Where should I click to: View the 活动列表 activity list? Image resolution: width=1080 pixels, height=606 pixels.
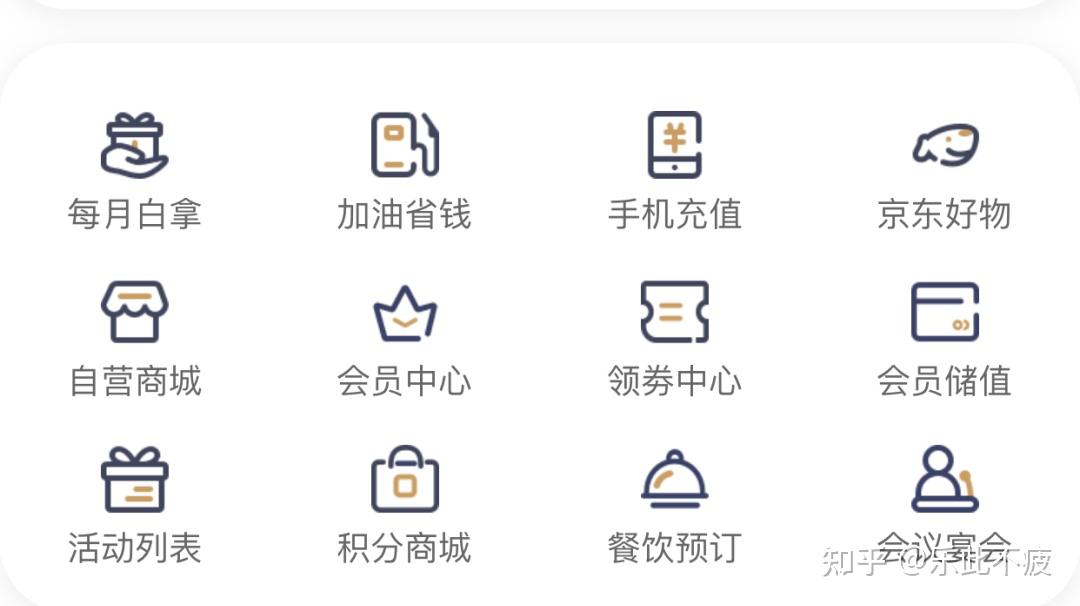pyautogui.click(x=134, y=480)
